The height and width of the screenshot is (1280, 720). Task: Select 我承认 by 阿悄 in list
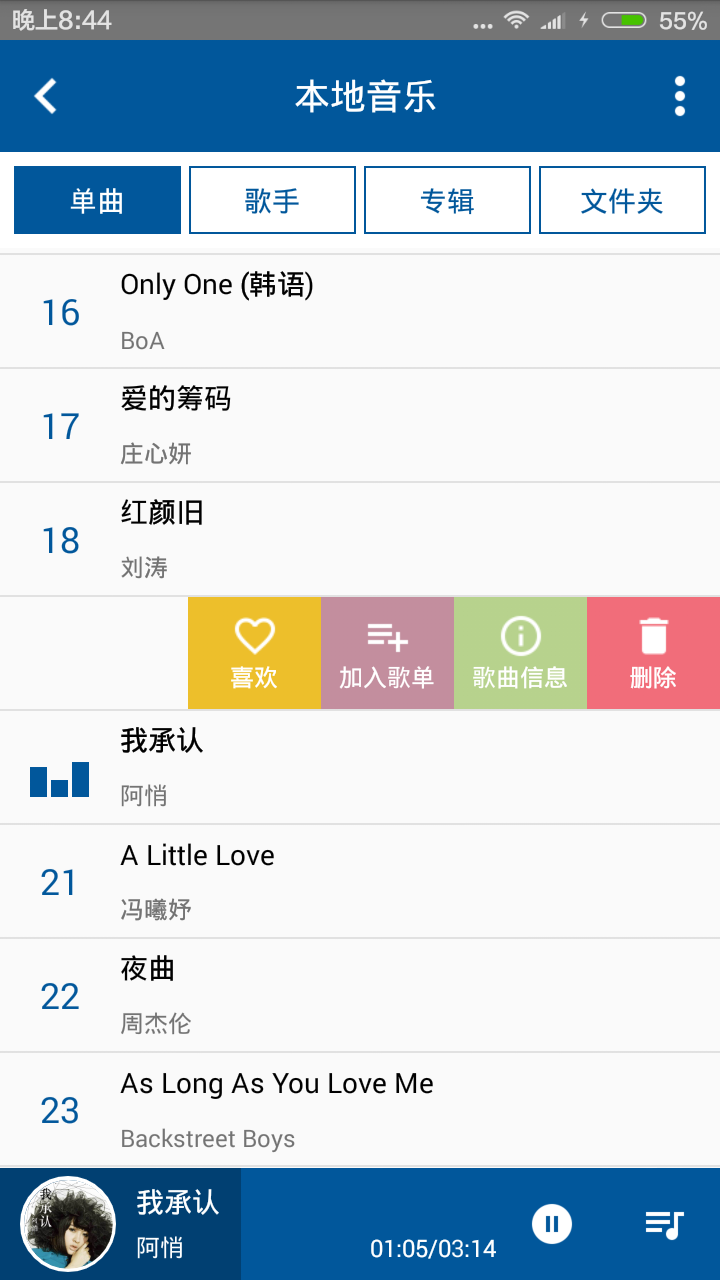(x=360, y=768)
